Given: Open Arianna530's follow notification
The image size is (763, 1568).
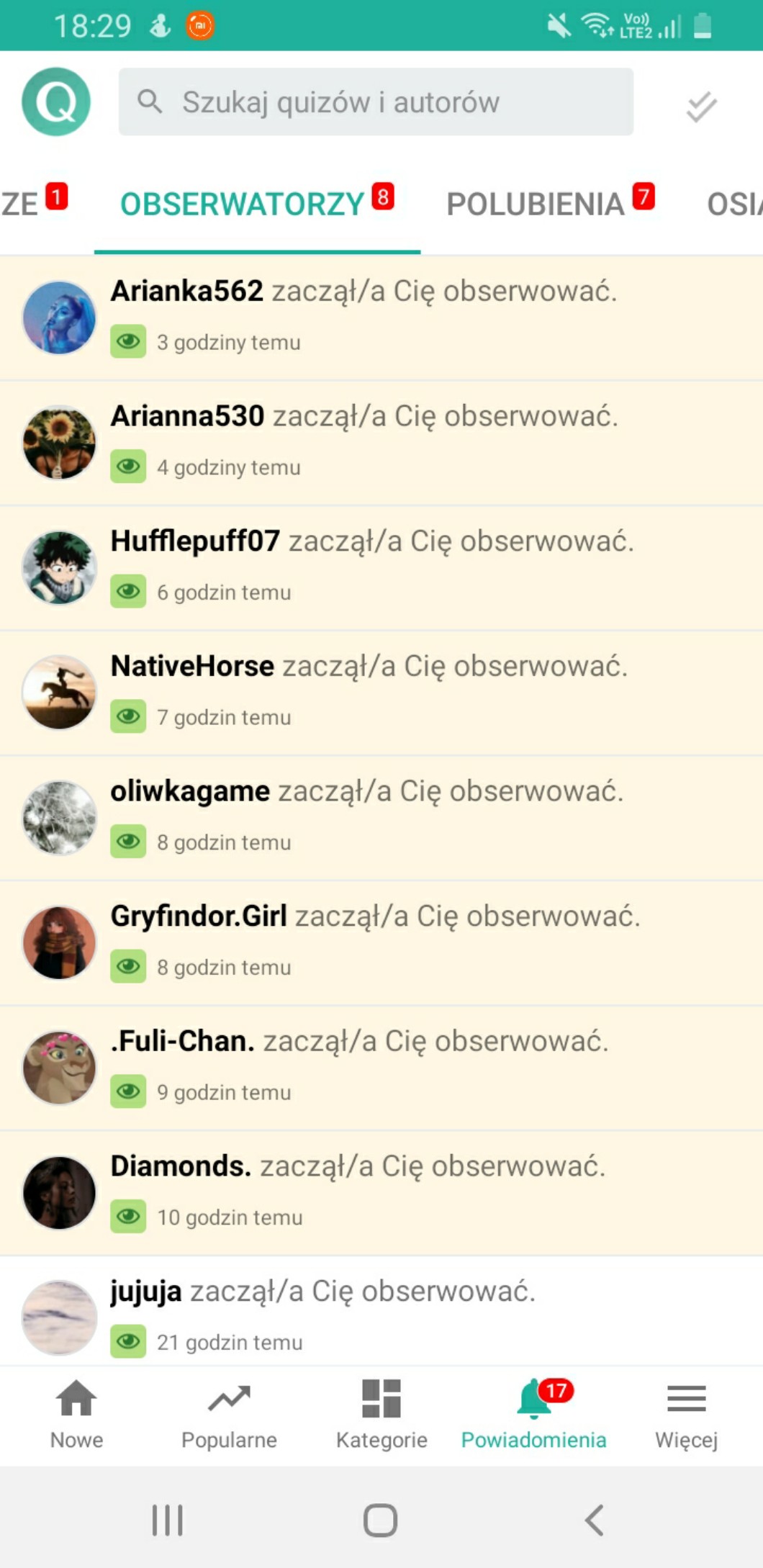Looking at the screenshot, I should click(381, 443).
